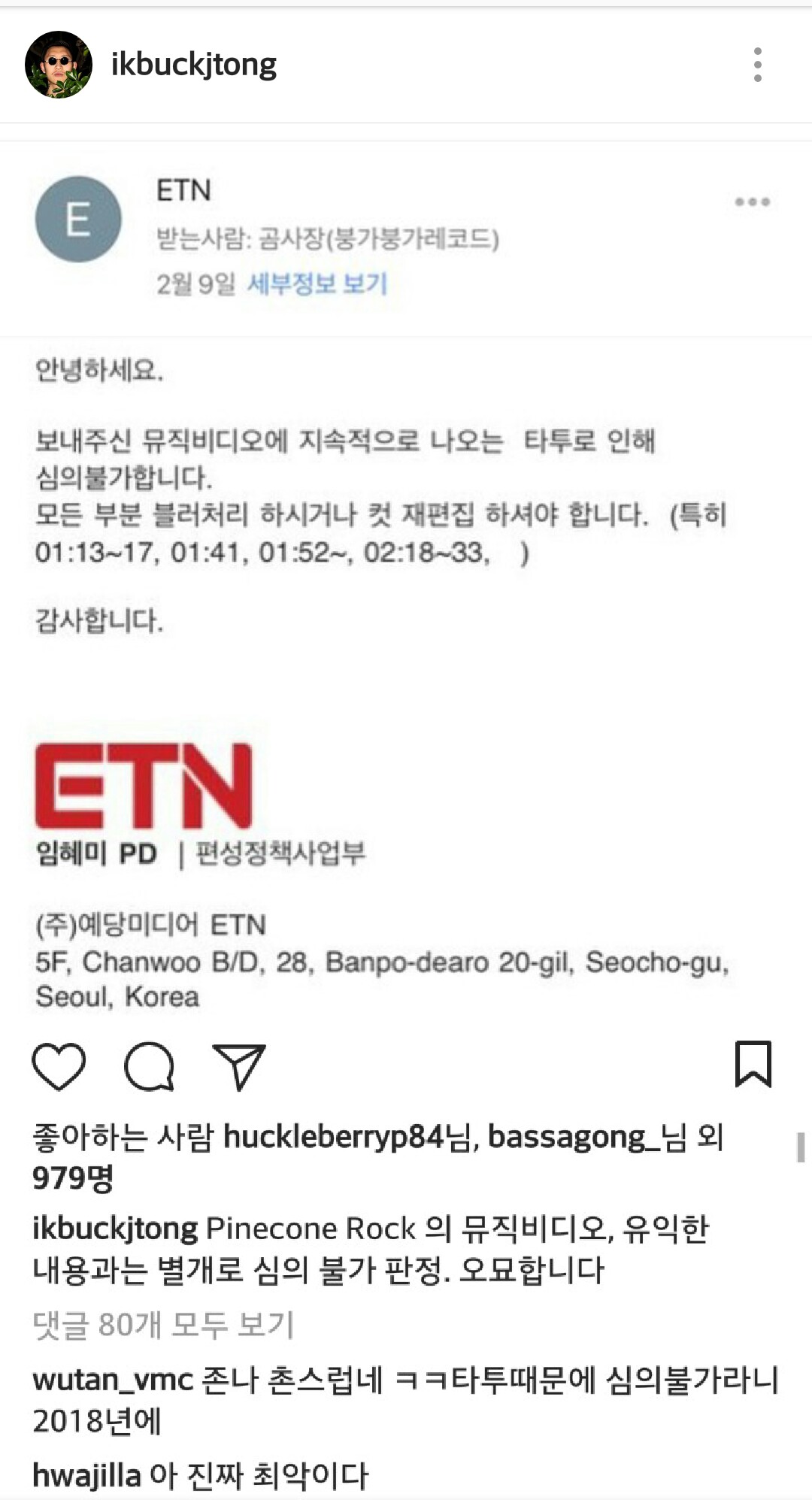Open the emailed screenshot image post
Image resolution: width=812 pixels, height=1500 pixels.
[x=406, y=579]
